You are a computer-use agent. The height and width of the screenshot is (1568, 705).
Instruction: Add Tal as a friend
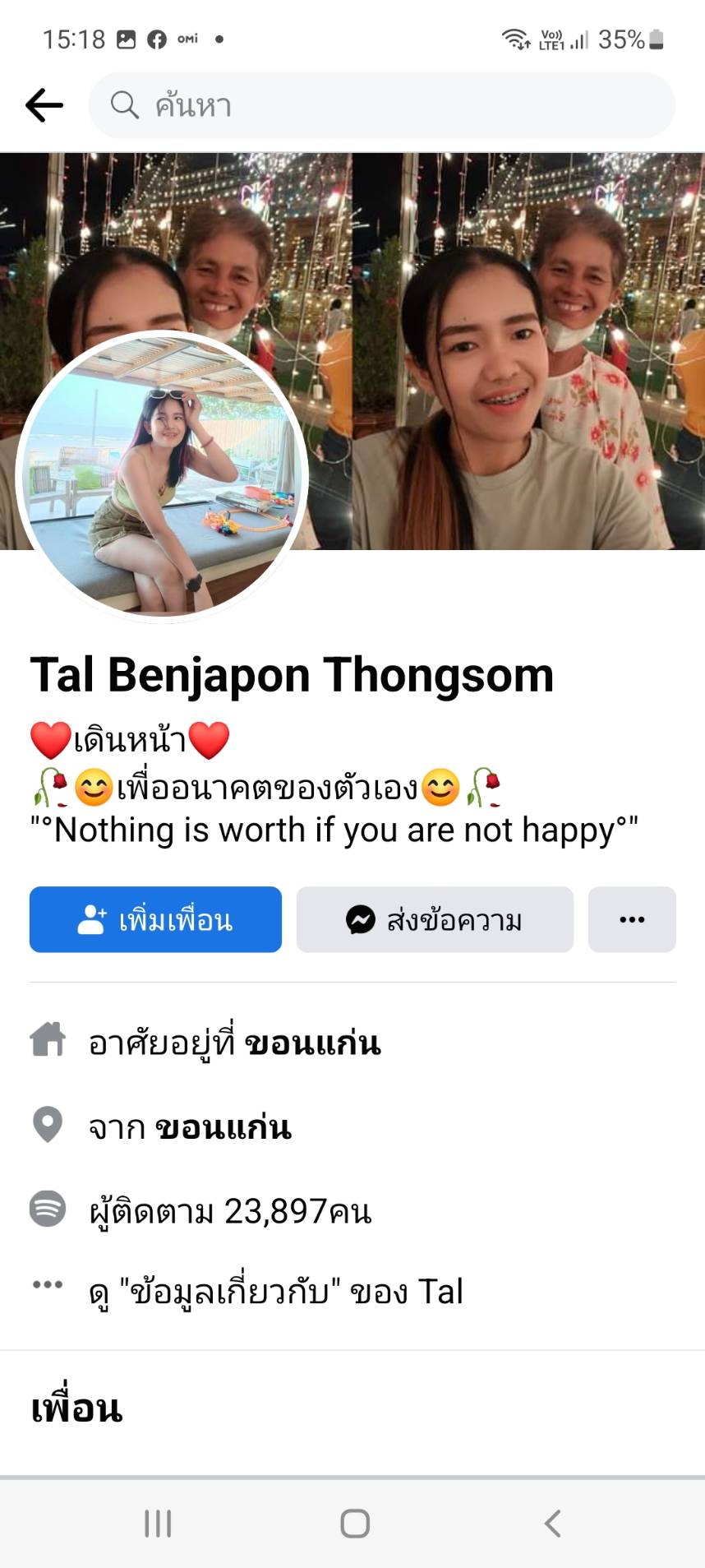click(x=155, y=919)
